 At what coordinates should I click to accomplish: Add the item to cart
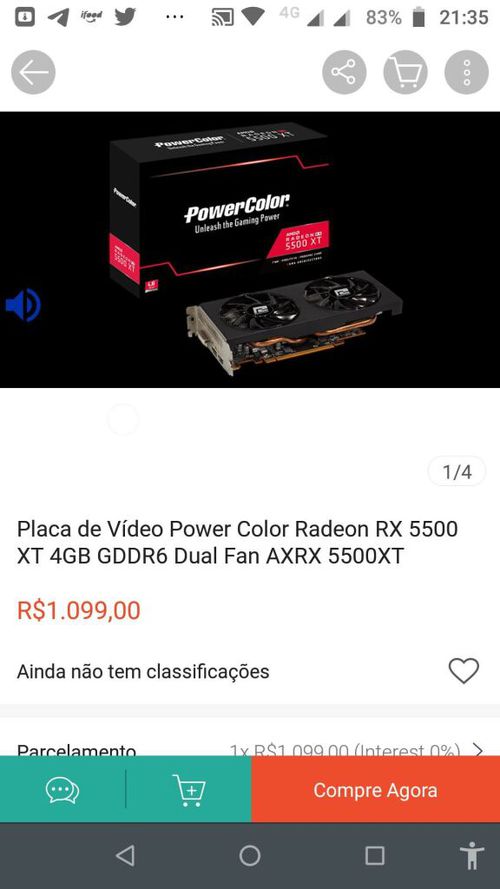189,789
